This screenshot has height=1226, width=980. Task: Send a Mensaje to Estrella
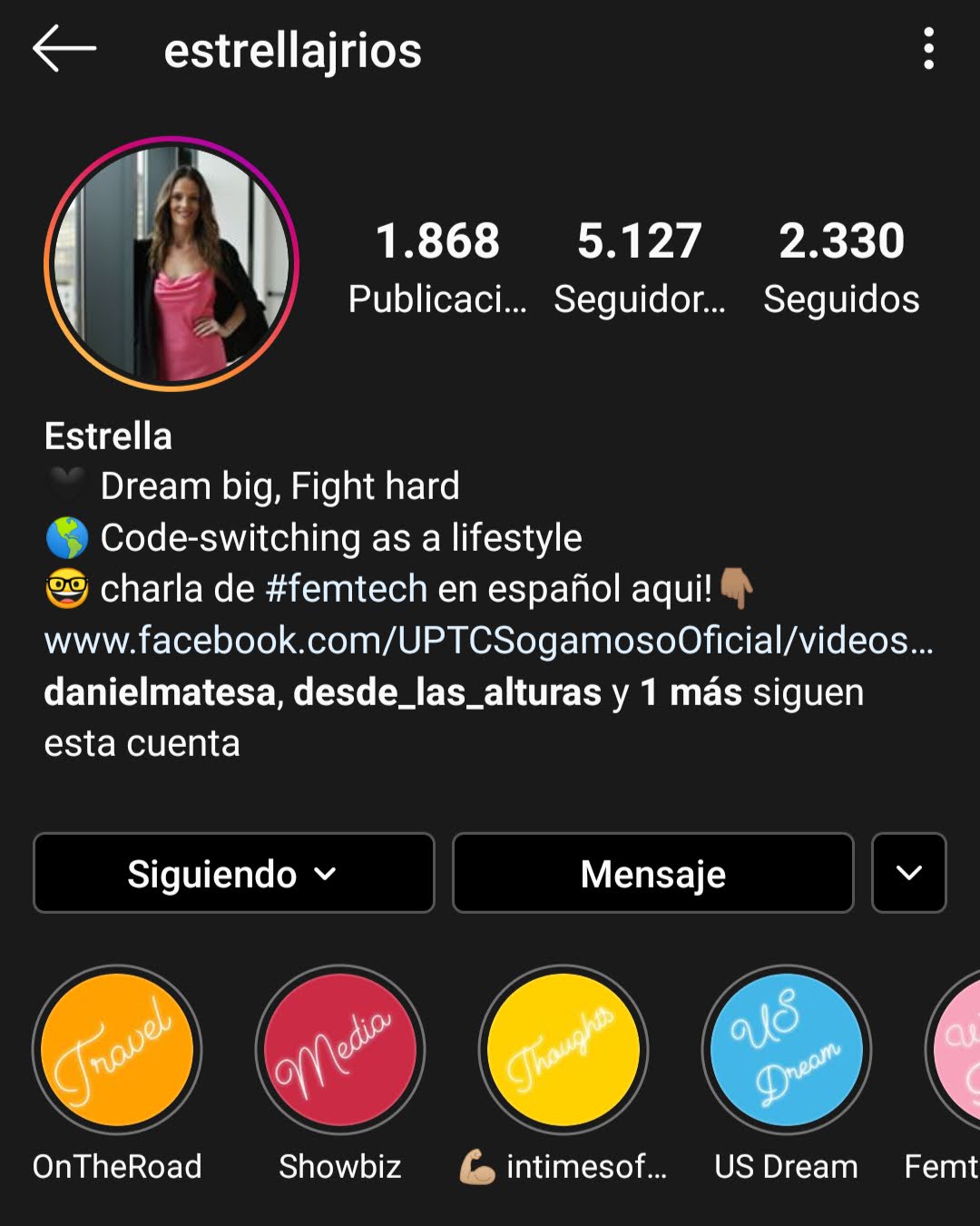(652, 873)
